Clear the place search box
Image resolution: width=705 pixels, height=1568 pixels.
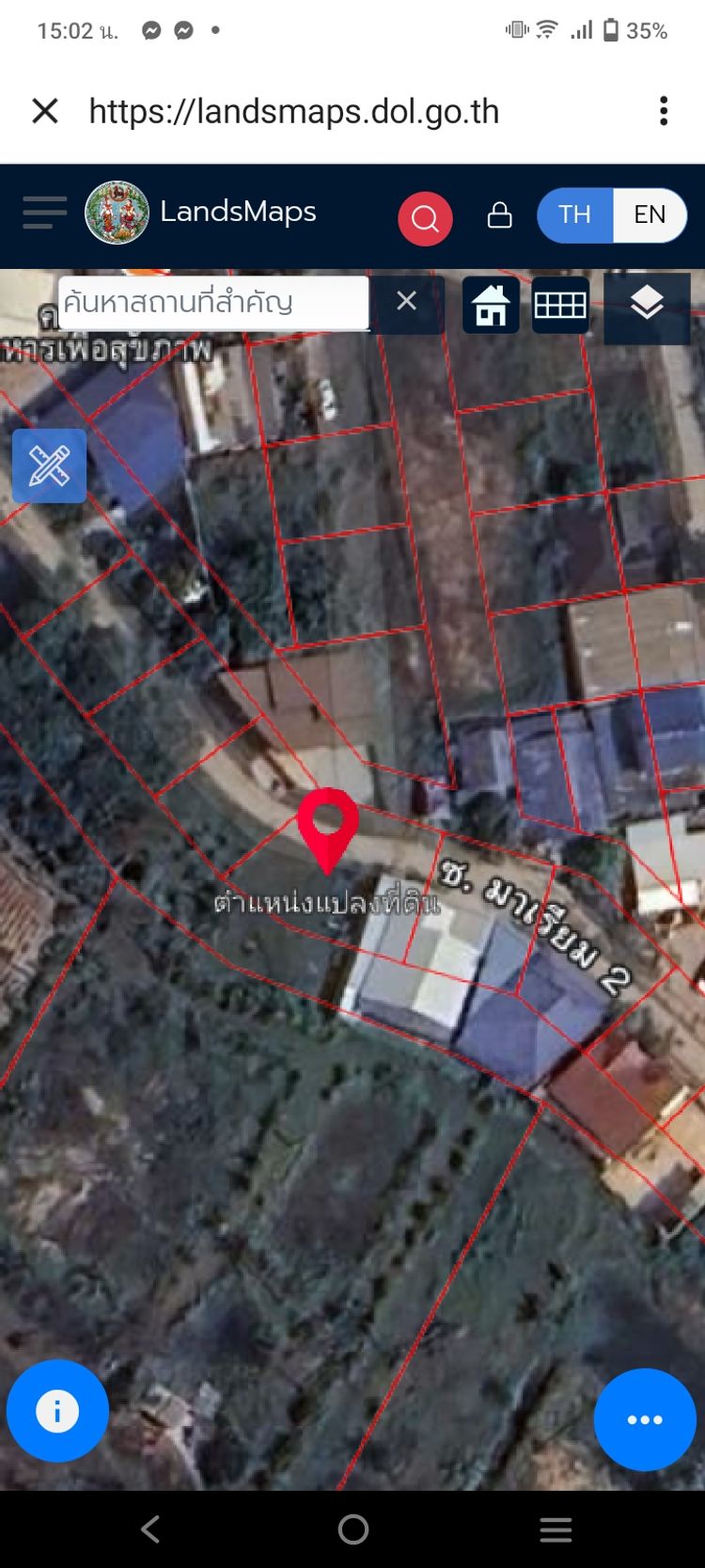coord(406,301)
